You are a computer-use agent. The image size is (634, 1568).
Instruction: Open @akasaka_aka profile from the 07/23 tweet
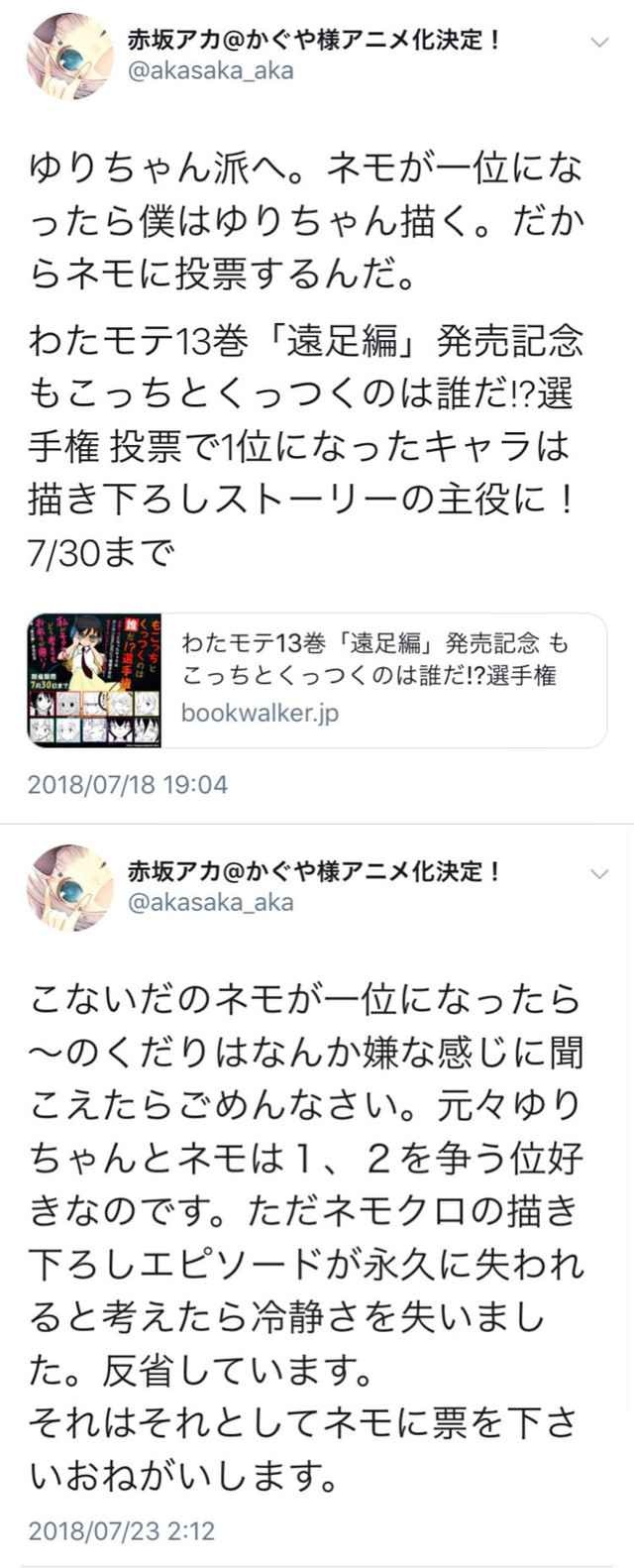point(210,903)
